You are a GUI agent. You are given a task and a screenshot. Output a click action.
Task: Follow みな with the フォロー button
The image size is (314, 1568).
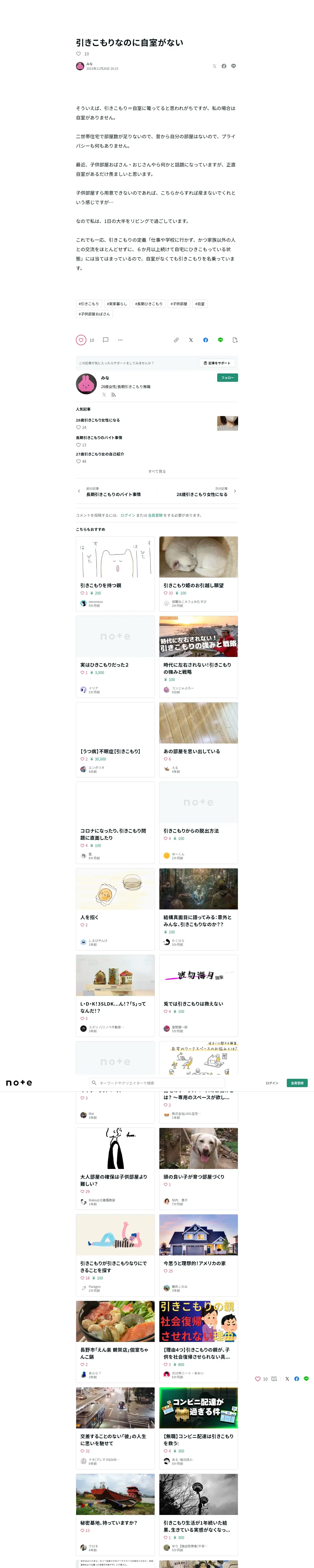click(227, 377)
